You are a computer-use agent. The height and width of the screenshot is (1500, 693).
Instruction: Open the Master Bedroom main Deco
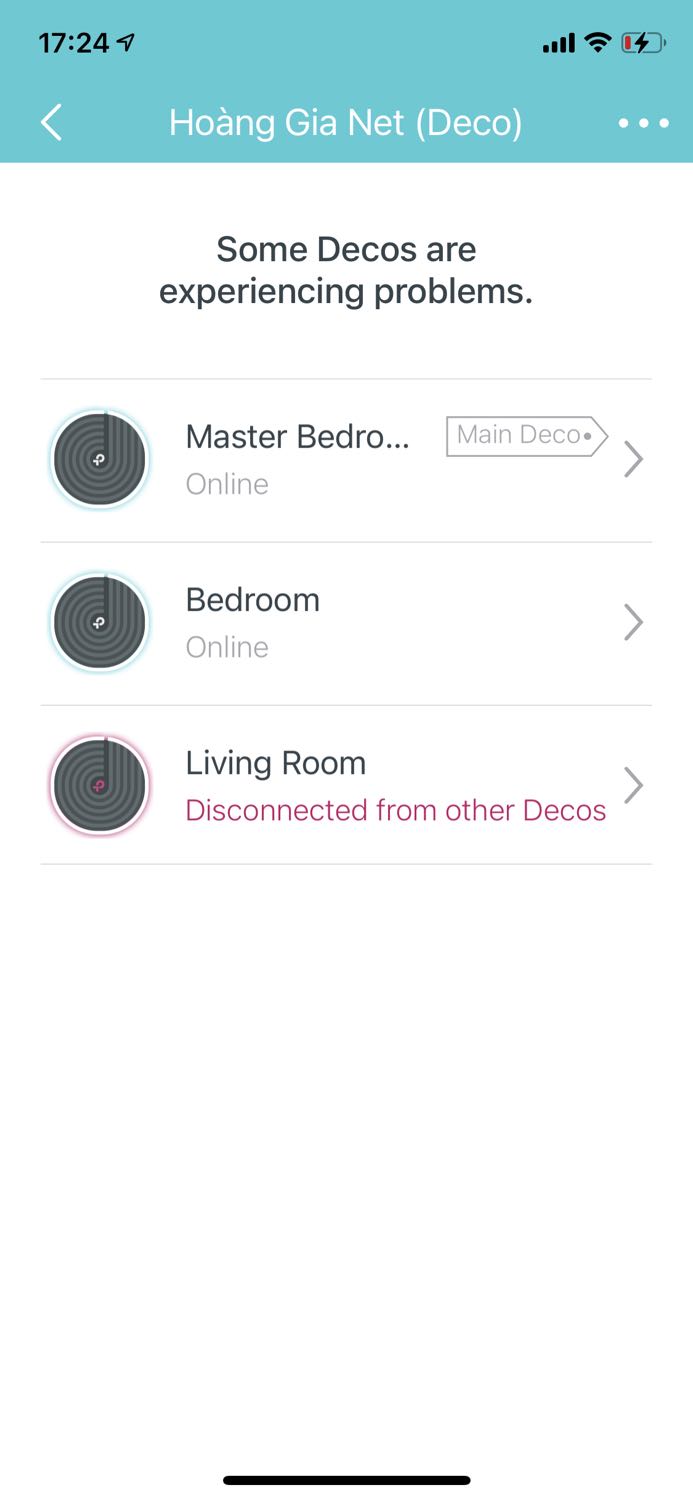tap(345, 460)
